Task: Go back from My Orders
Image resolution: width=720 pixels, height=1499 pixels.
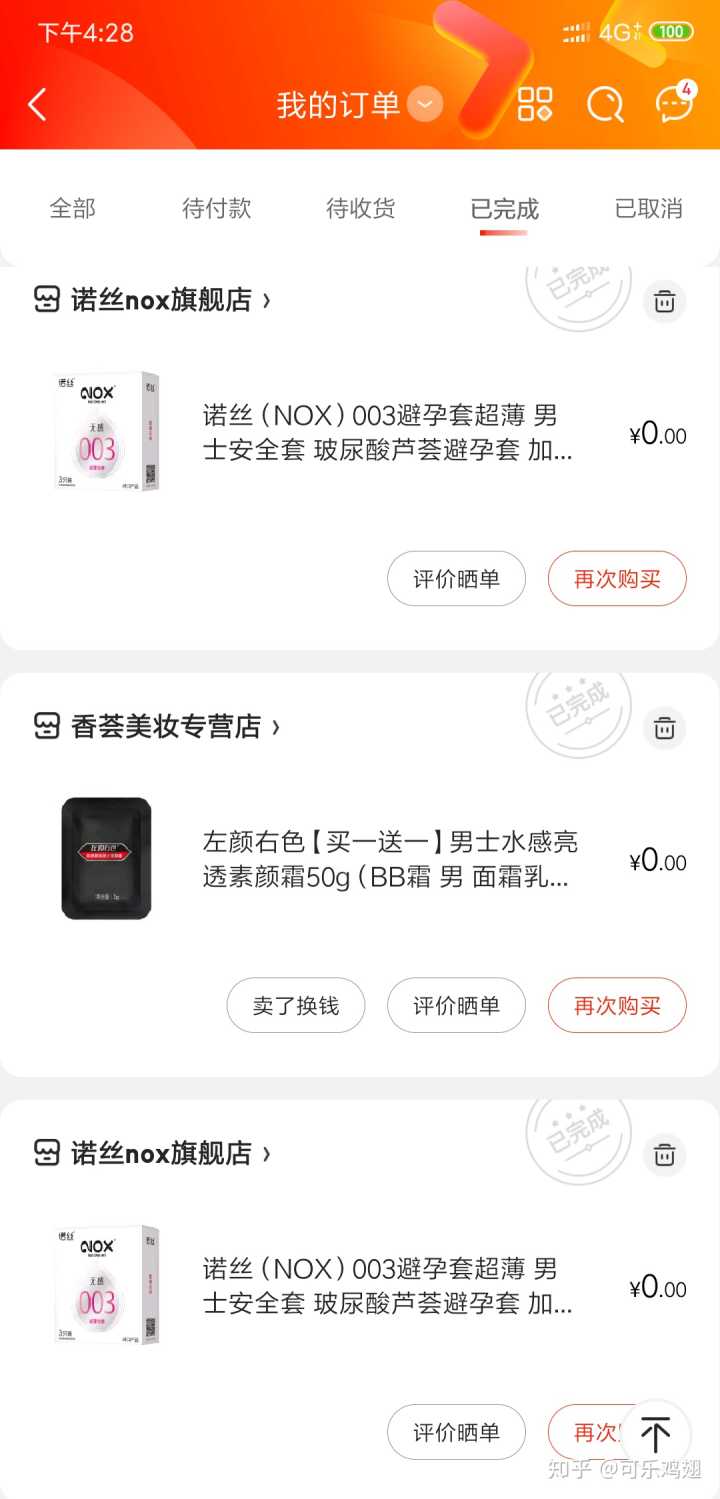Action: click(x=38, y=104)
